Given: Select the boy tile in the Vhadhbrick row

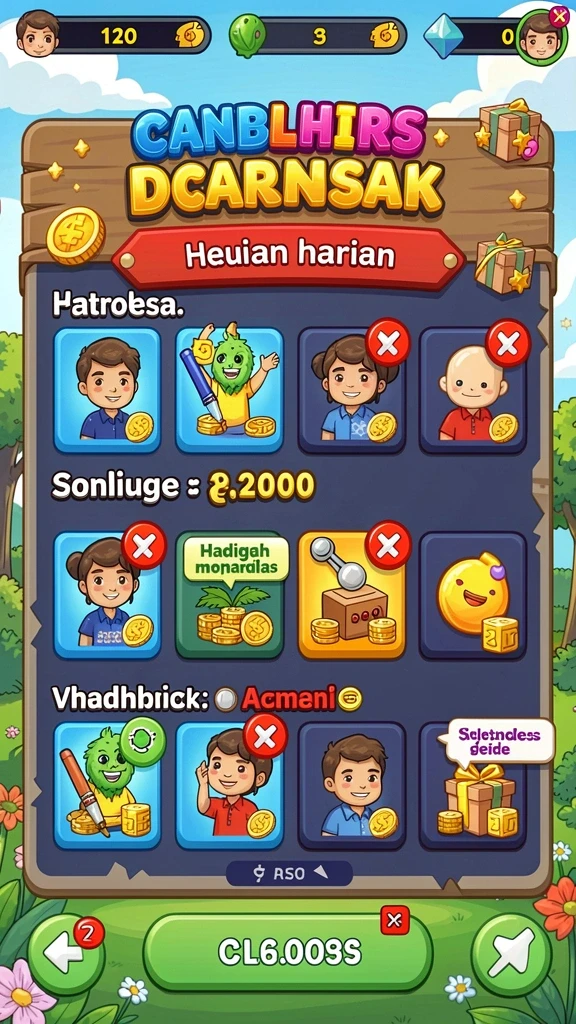Looking at the screenshot, I should (x=352, y=786).
